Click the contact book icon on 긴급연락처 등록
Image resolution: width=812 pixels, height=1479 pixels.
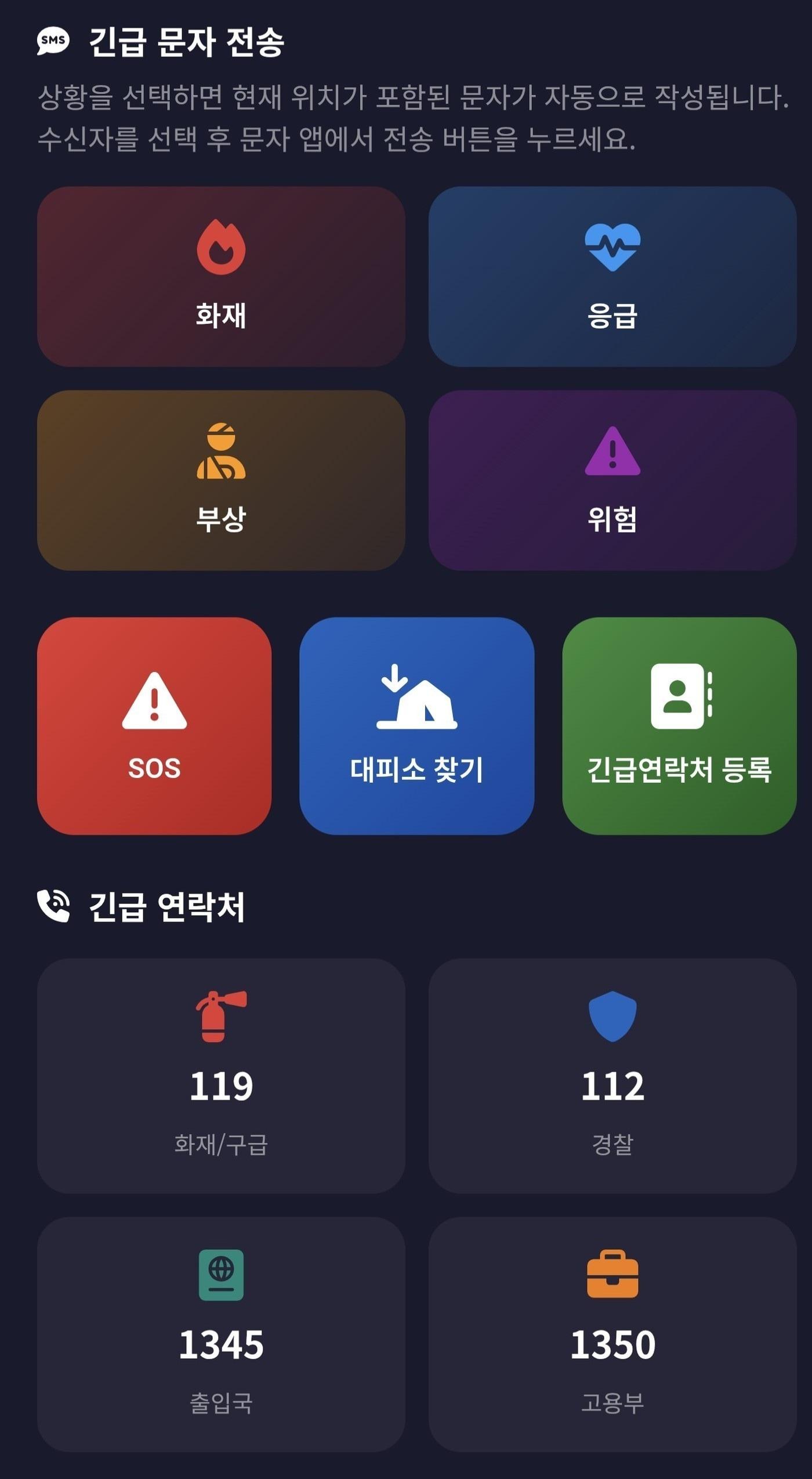click(681, 696)
